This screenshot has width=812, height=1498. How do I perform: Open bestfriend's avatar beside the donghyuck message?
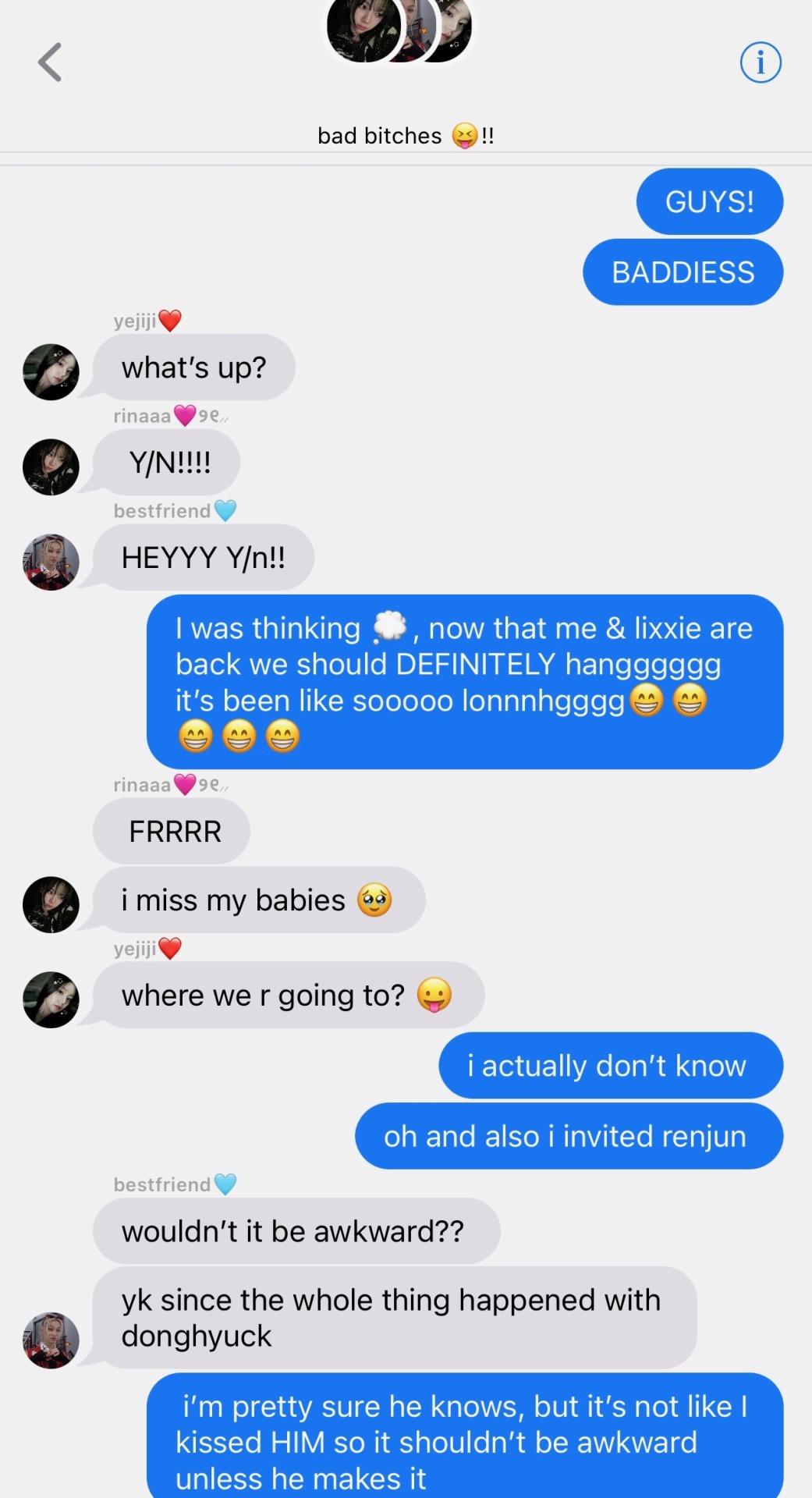51,1340
